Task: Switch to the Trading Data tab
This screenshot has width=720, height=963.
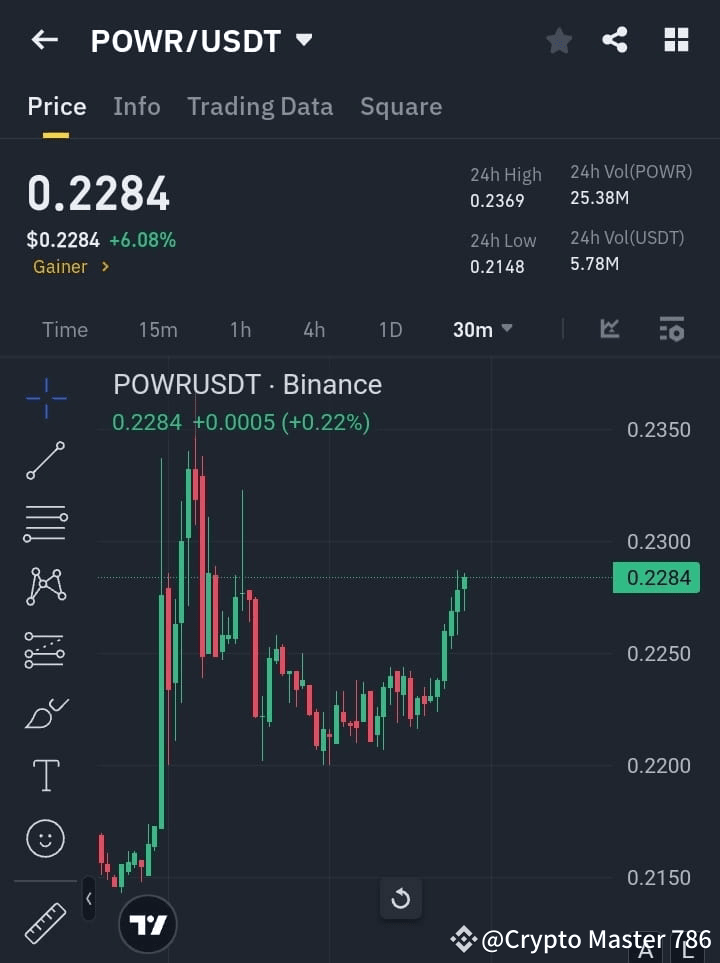Action: tap(260, 106)
